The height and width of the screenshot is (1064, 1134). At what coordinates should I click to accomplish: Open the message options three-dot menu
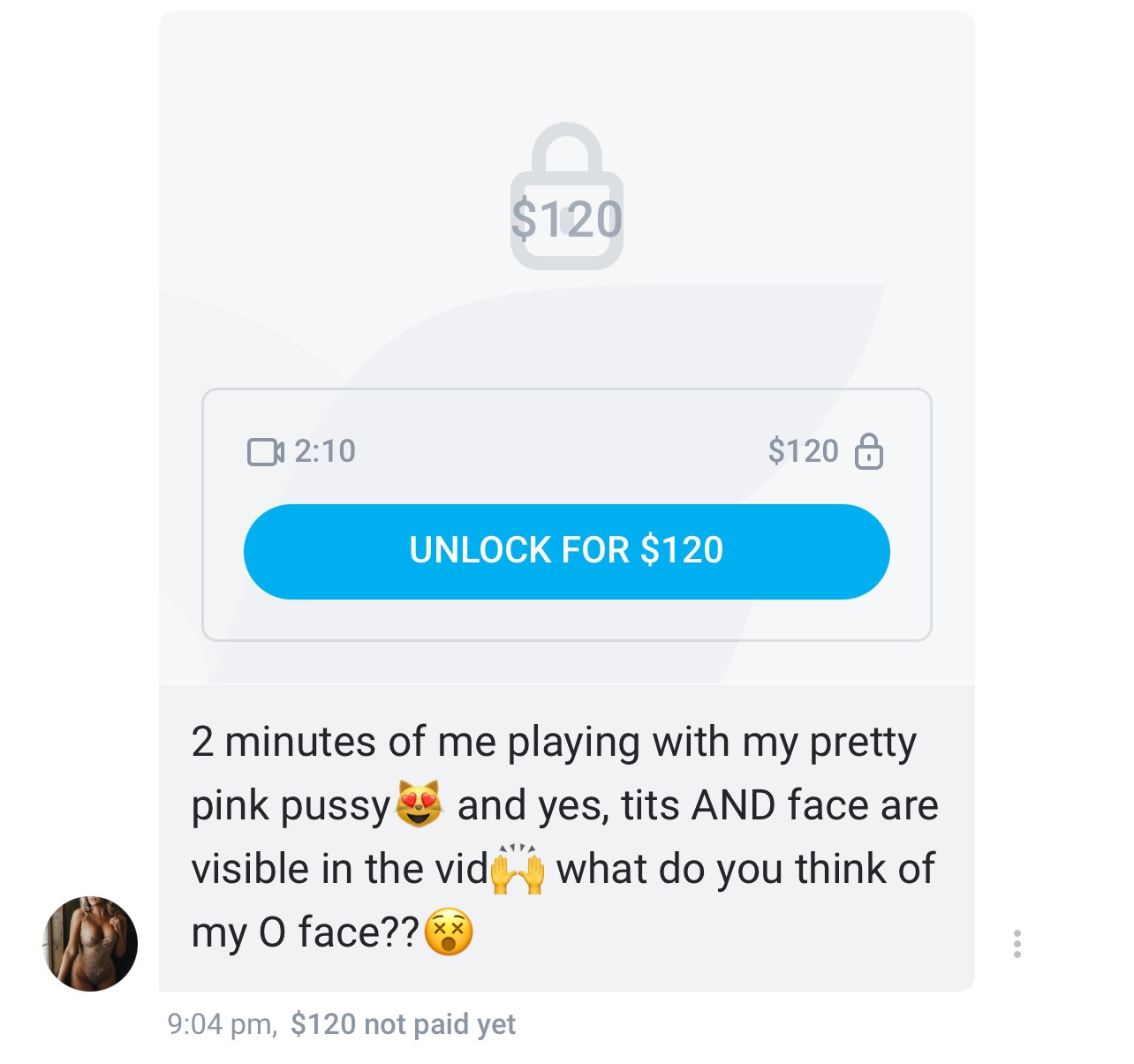point(1017,944)
